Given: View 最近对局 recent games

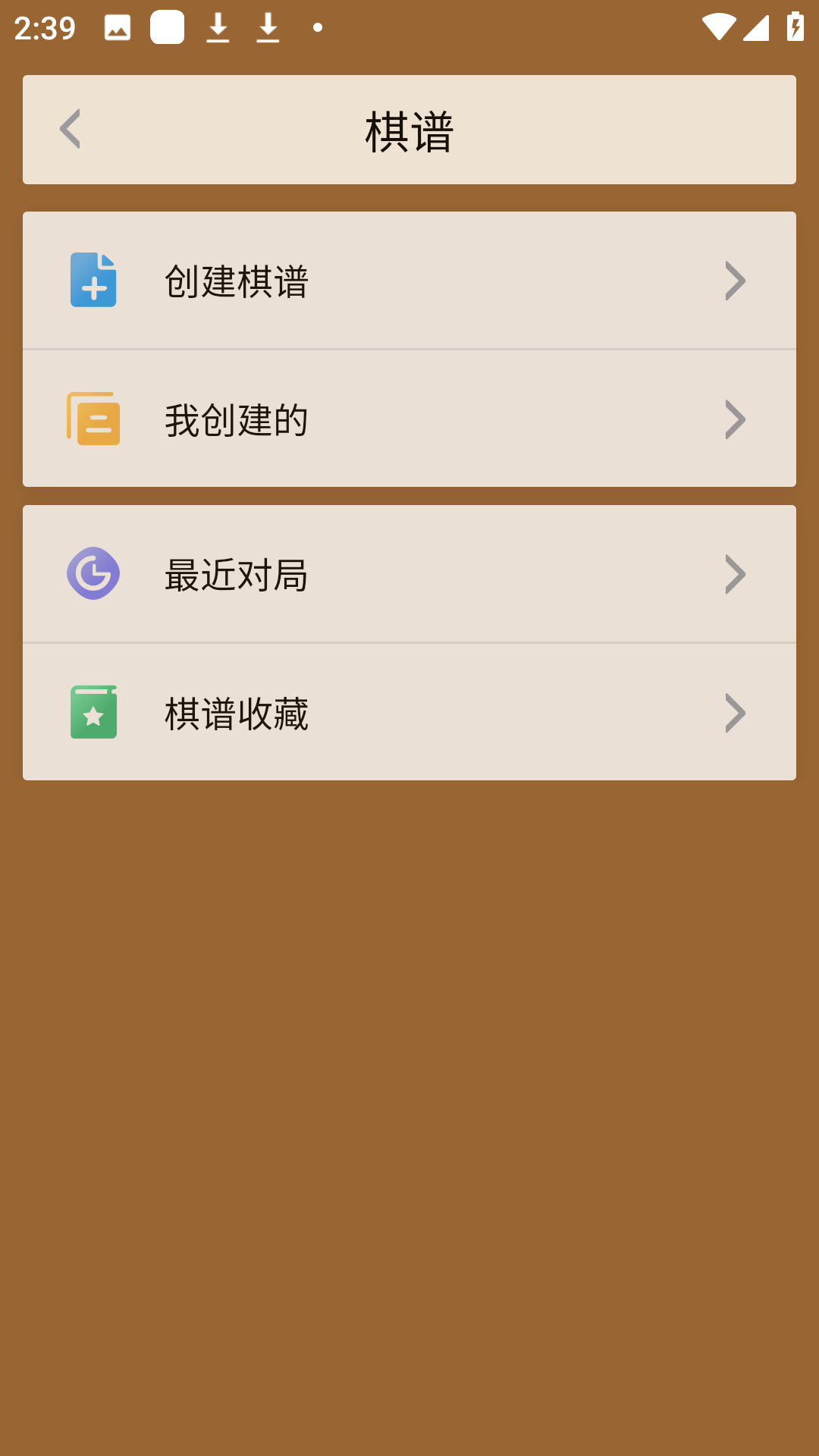Looking at the screenshot, I should click(x=409, y=574).
